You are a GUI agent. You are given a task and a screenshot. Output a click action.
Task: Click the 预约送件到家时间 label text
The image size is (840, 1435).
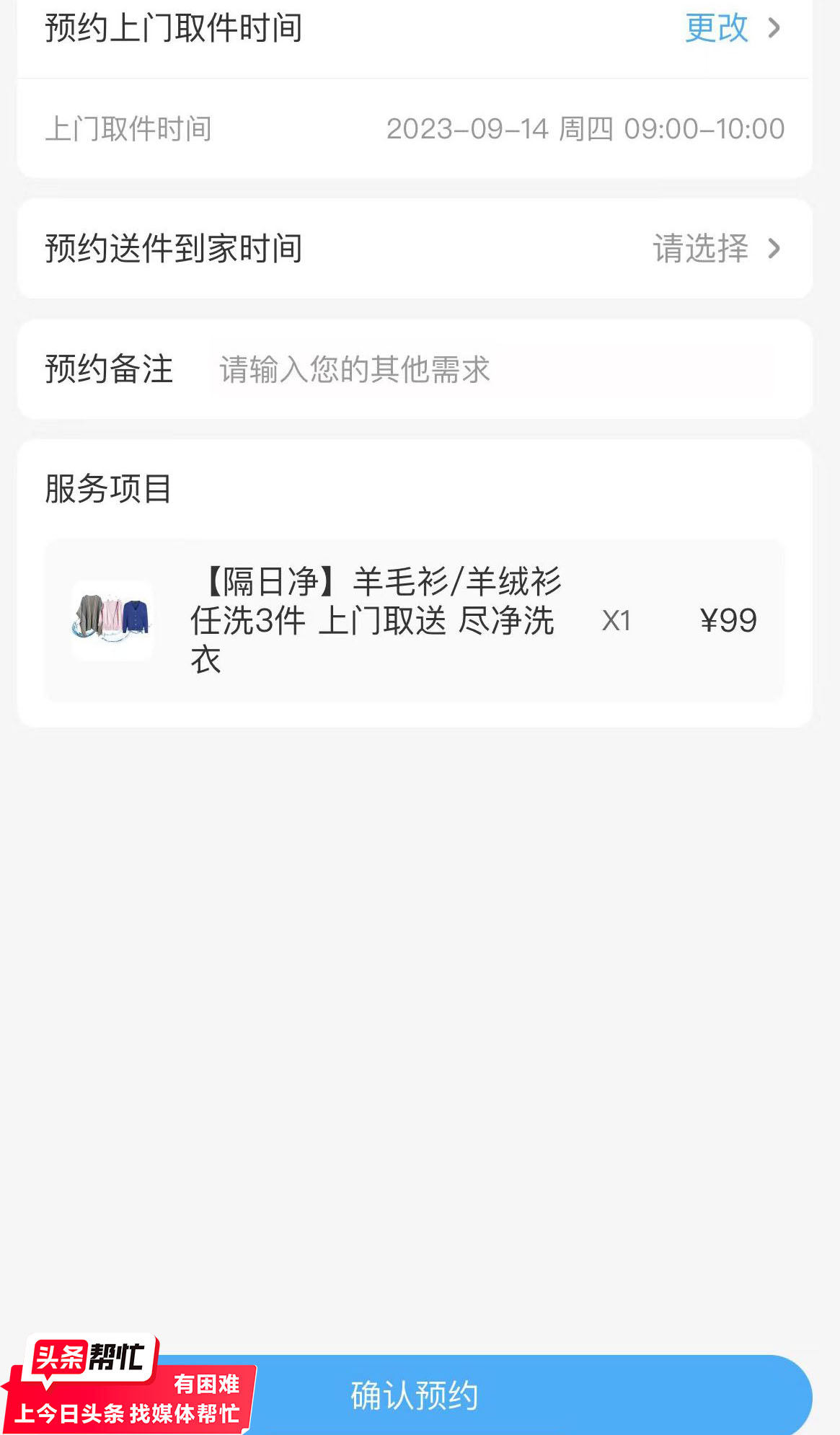[x=173, y=248]
